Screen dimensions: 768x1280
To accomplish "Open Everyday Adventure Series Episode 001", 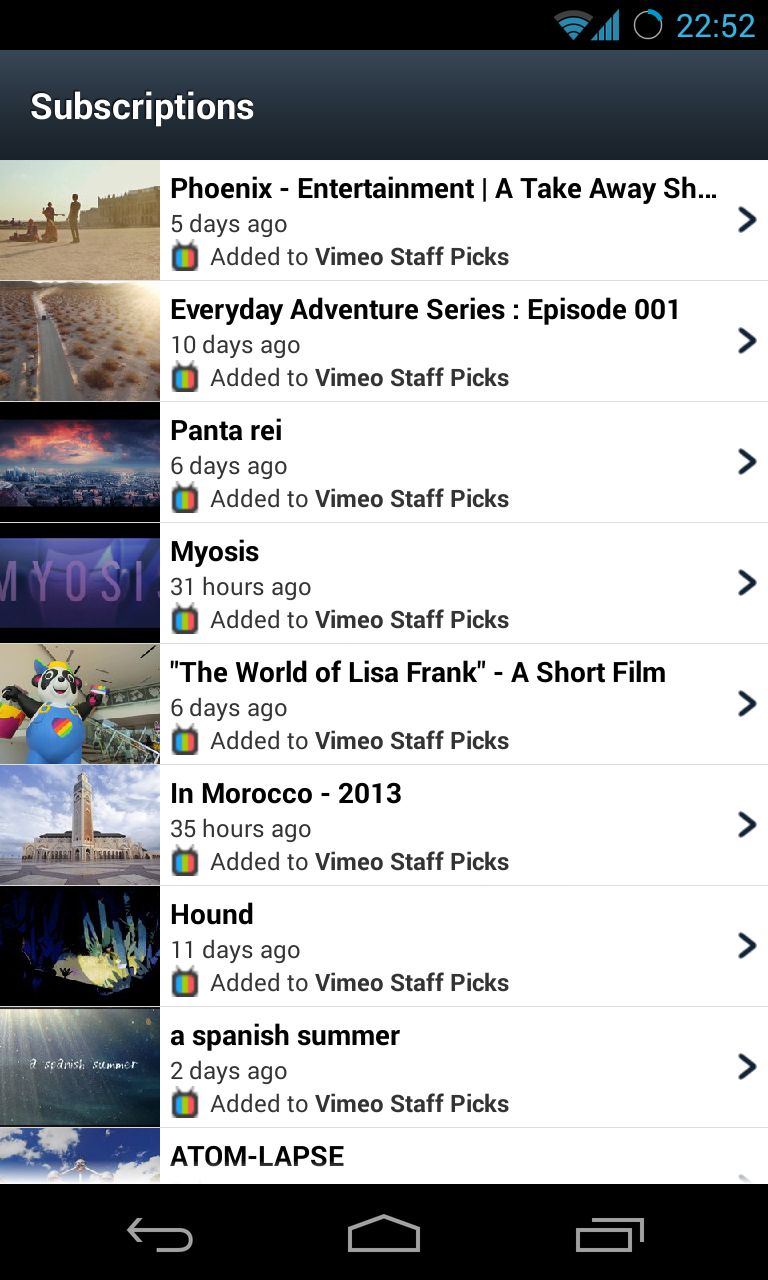I will click(384, 341).
